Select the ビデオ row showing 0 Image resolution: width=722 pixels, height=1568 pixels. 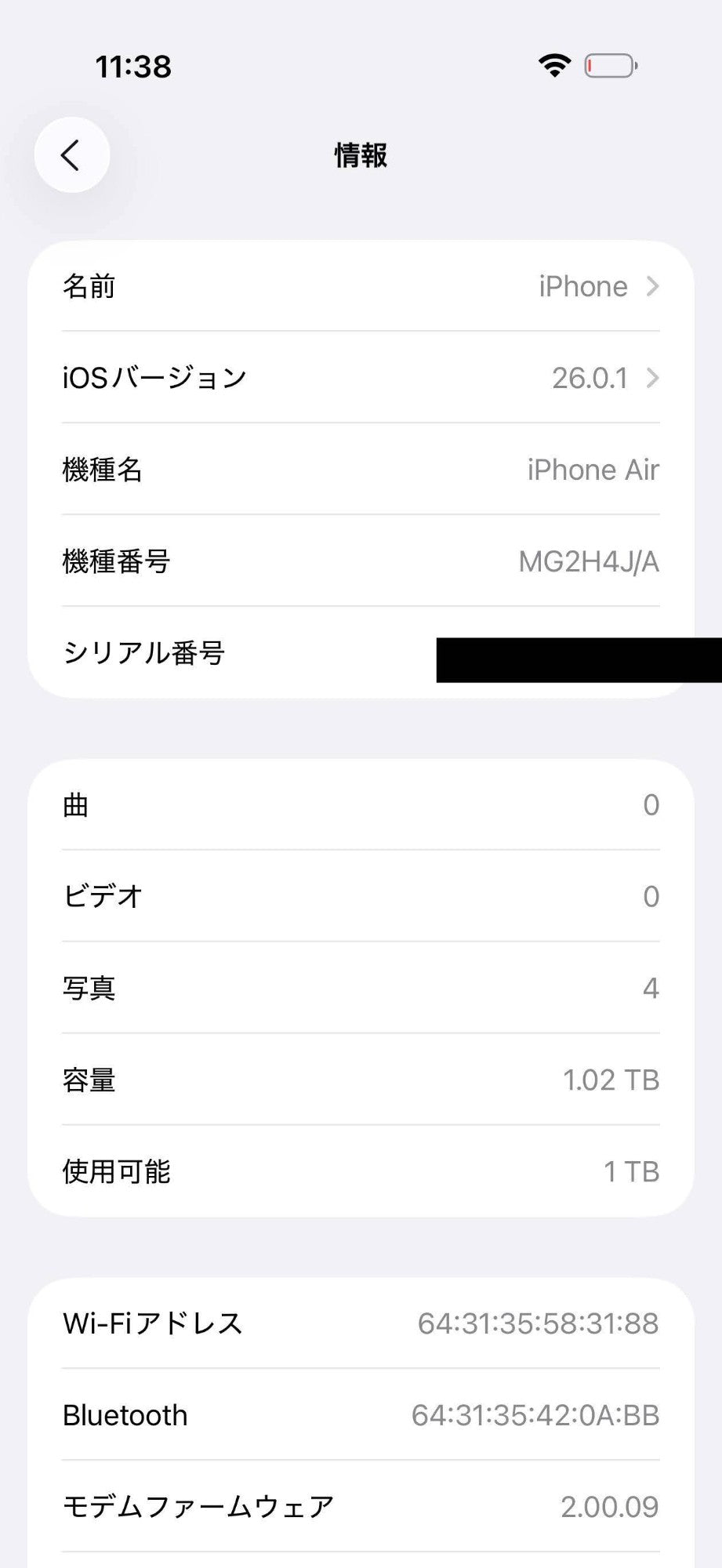361,895
